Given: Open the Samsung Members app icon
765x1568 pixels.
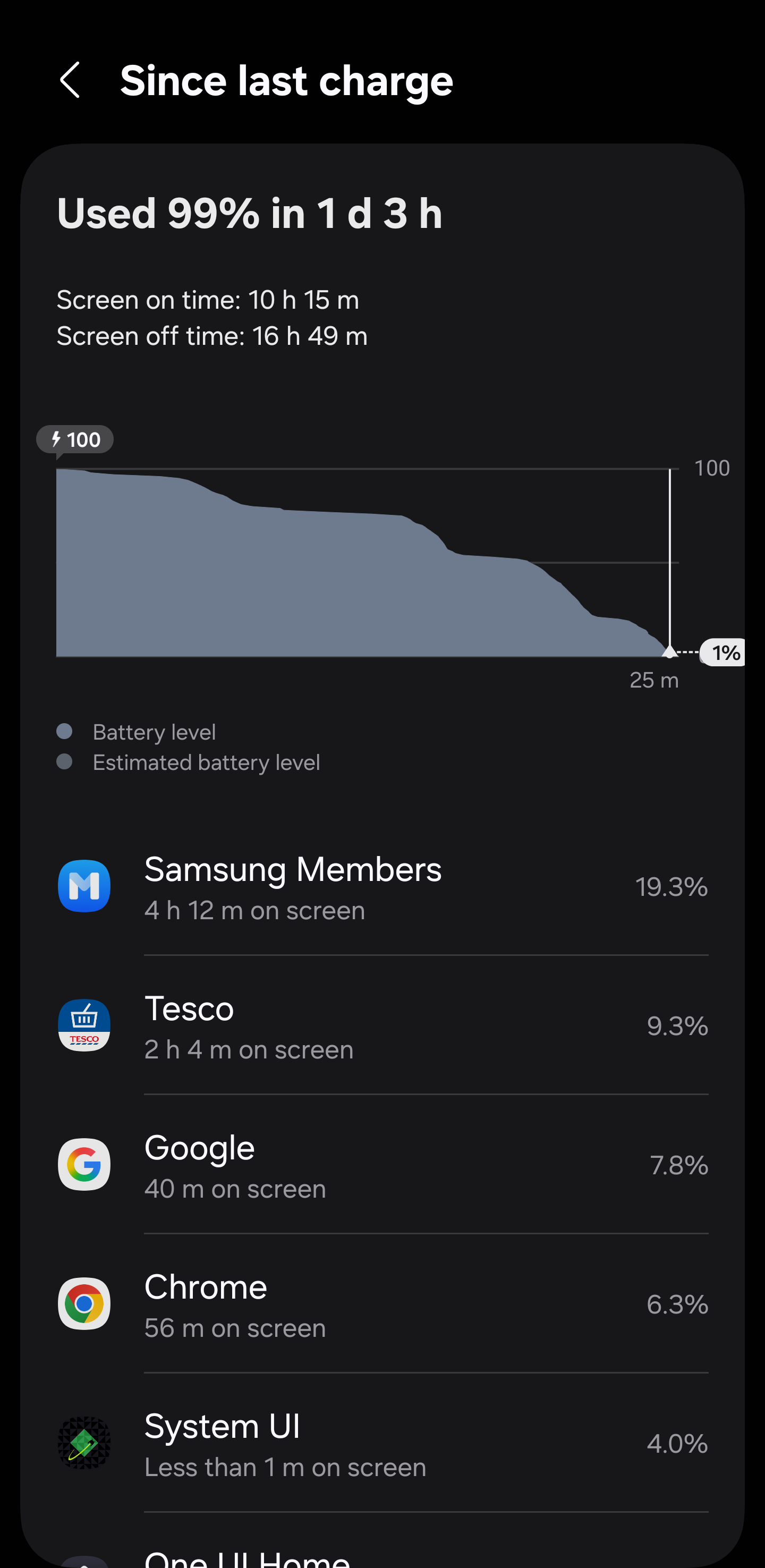Looking at the screenshot, I should 84,886.
